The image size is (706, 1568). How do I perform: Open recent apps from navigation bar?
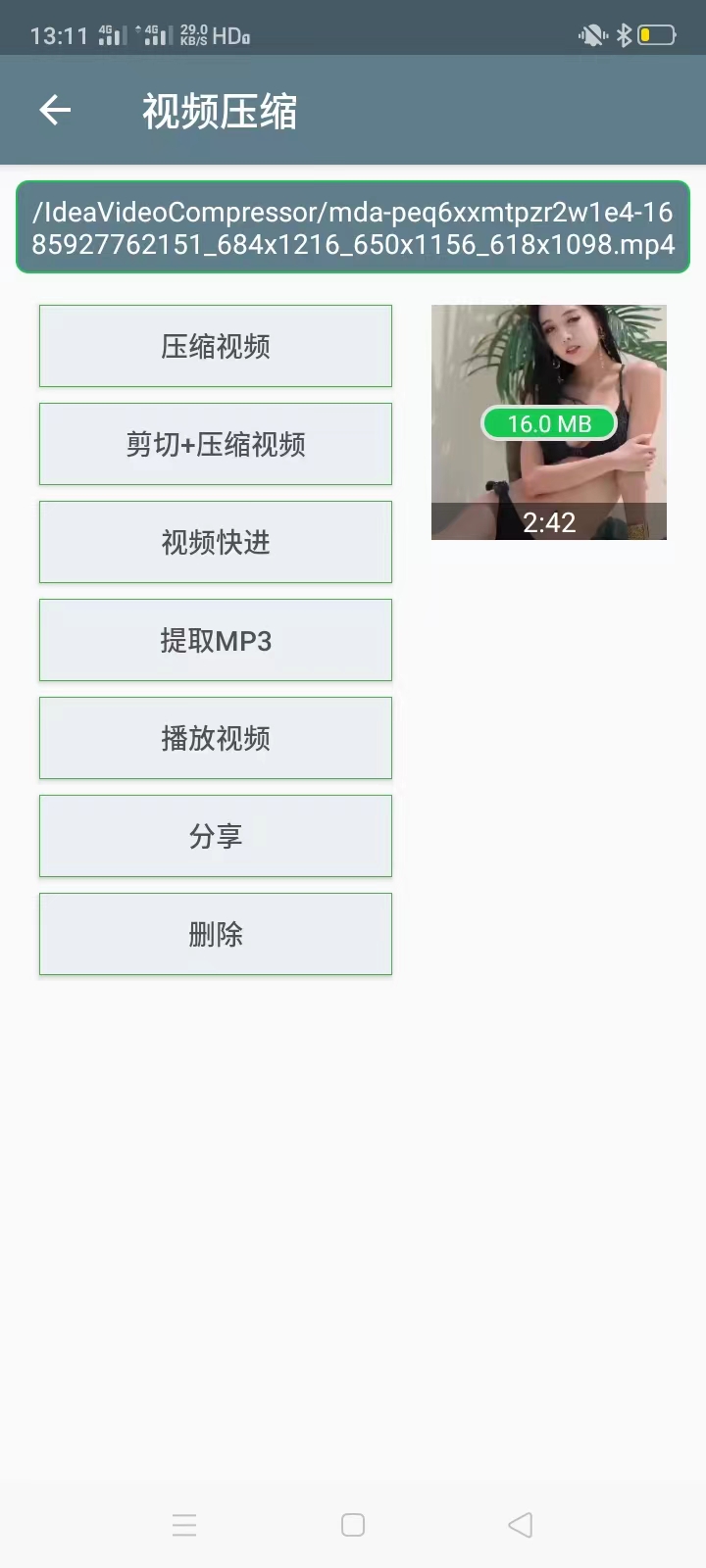coord(184,1525)
